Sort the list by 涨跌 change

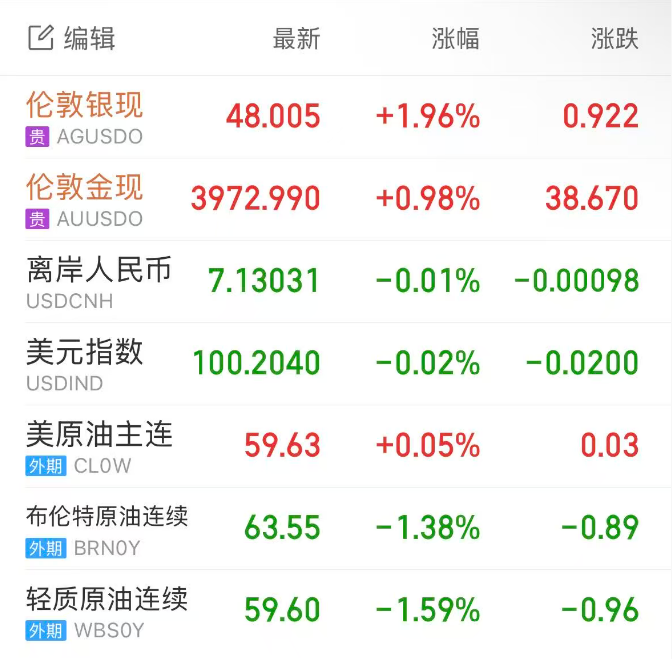(614, 39)
